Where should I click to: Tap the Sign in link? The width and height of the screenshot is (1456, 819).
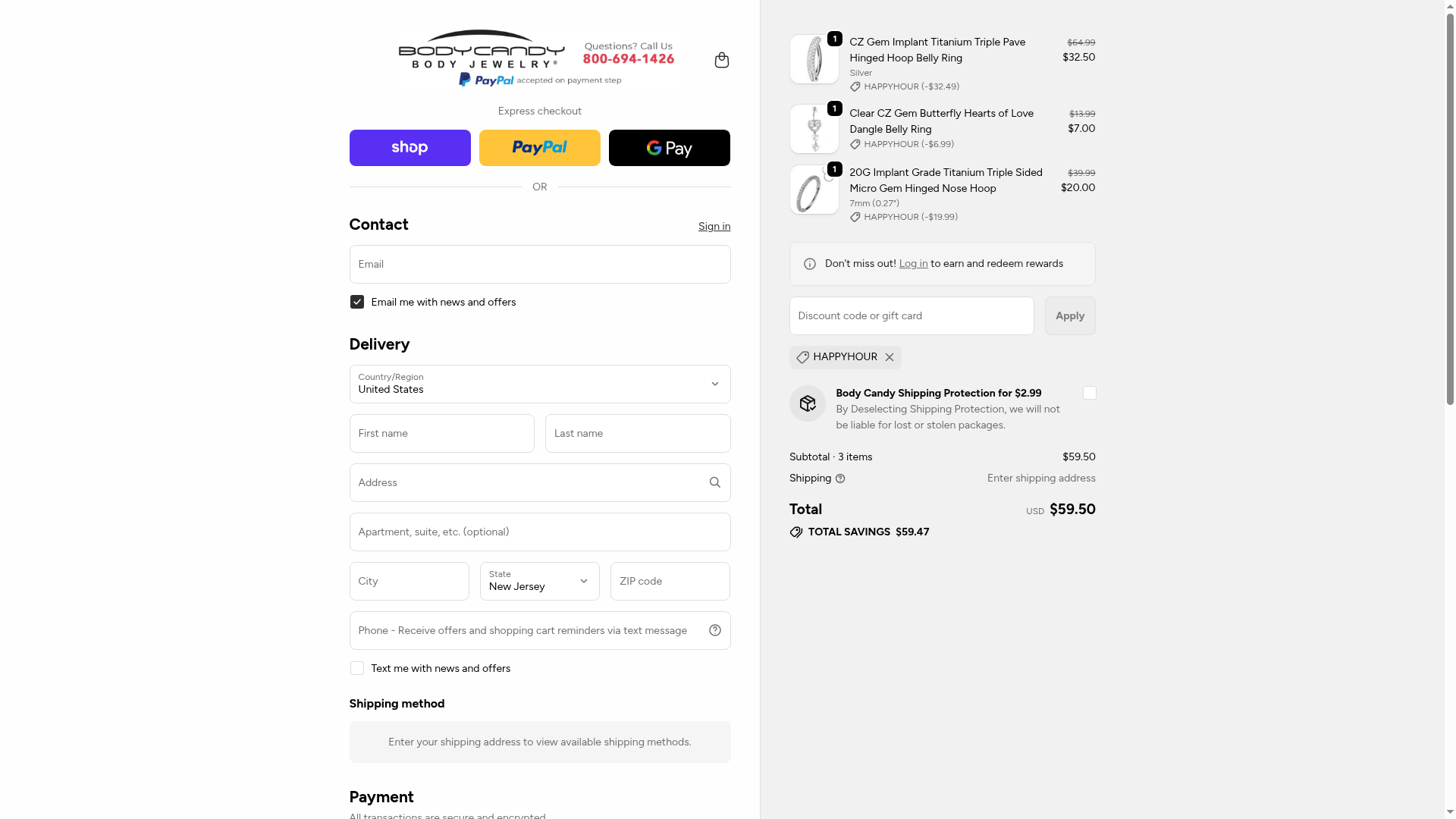click(x=714, y=226)
